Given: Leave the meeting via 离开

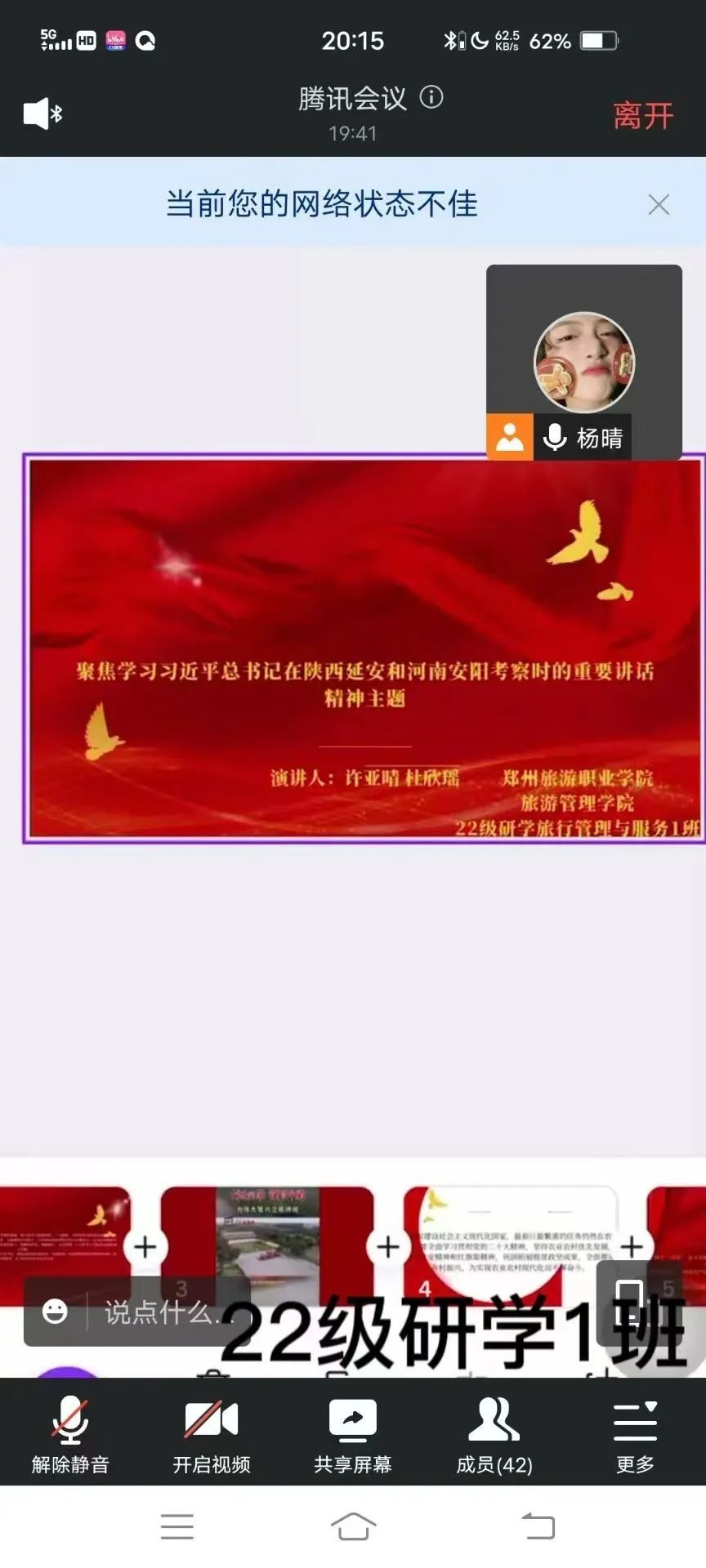Looking at the screenshot, I should [x=643, y=115].
